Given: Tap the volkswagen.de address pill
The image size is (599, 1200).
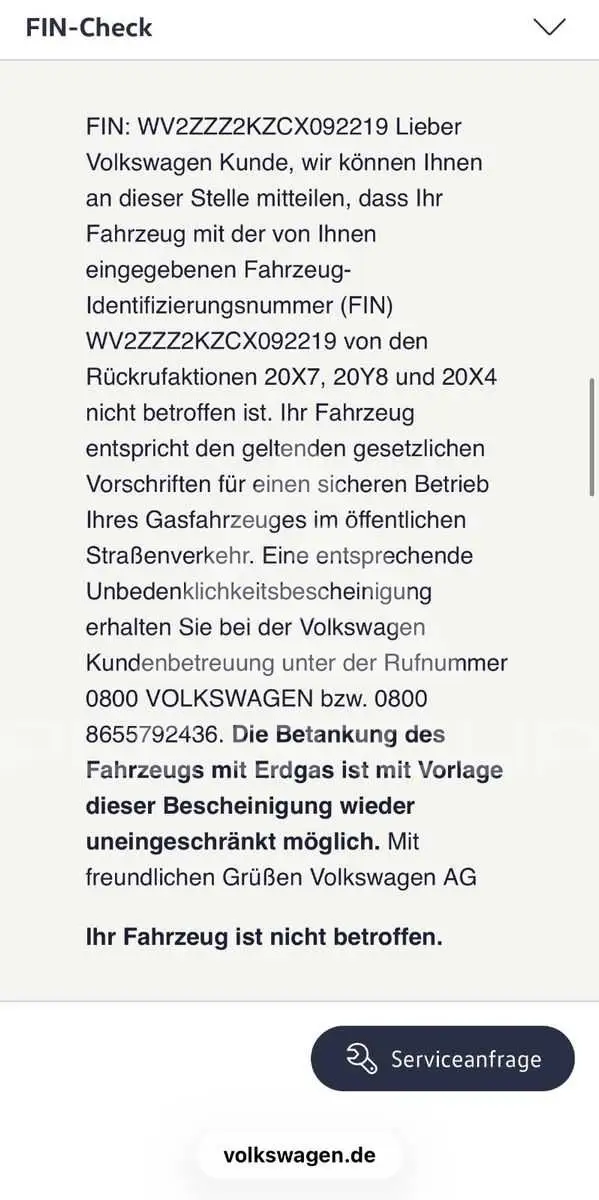Looking at the screenshot, I should point(300,1155).
